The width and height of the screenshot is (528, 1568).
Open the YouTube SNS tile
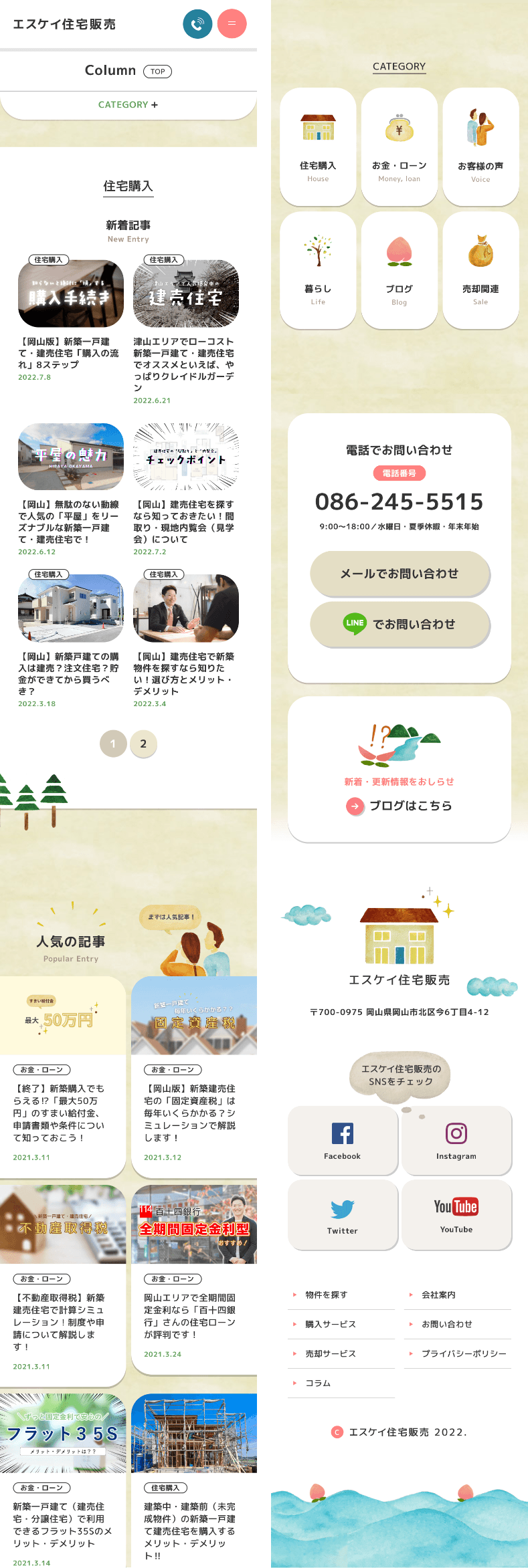(456, 1214)
